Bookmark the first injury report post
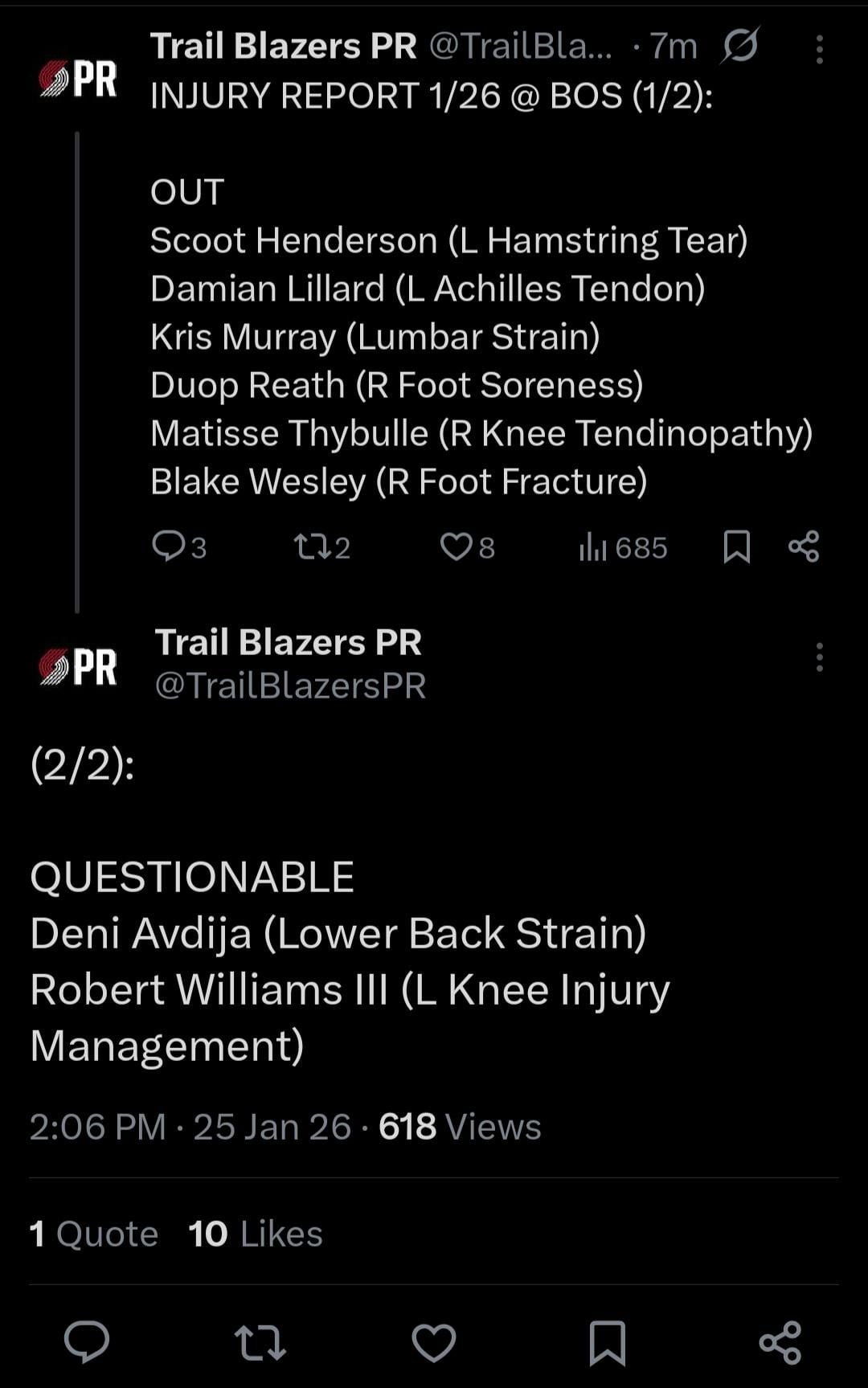 [x=736, y=547]
